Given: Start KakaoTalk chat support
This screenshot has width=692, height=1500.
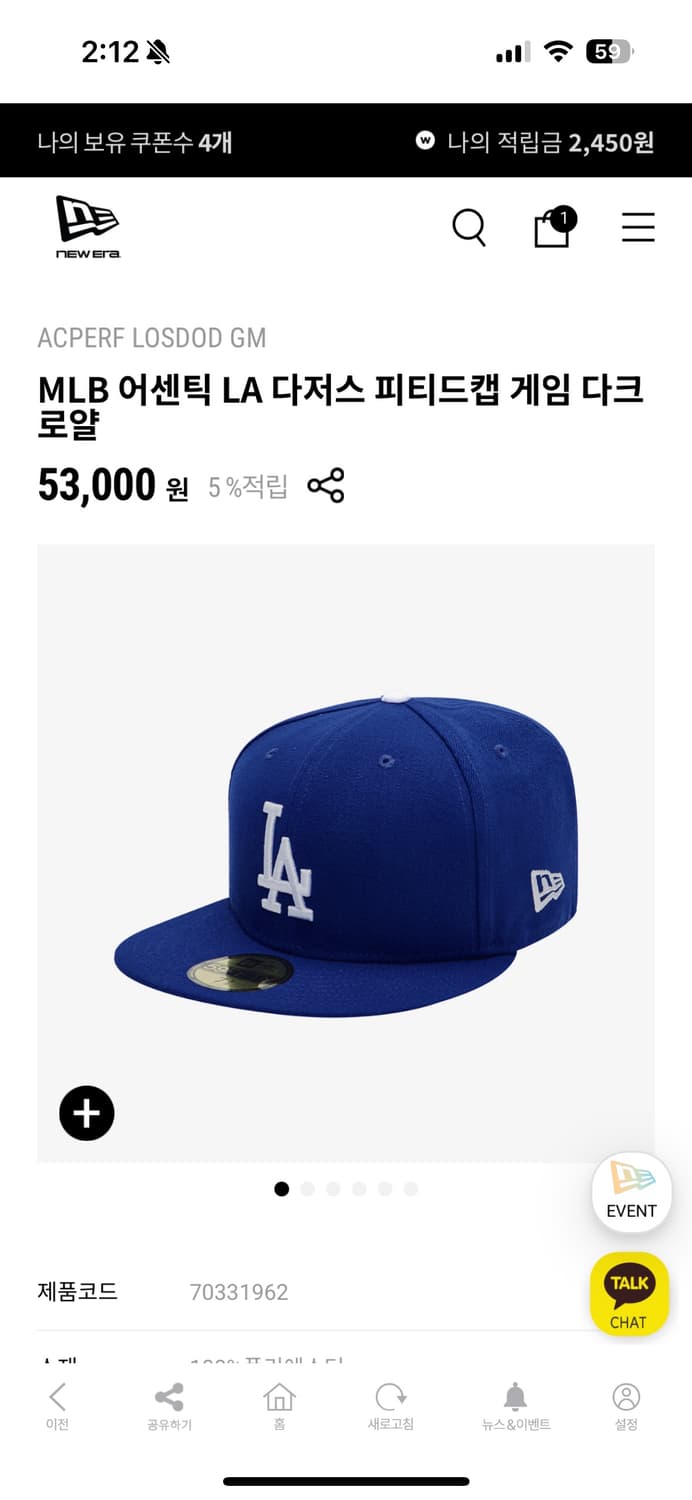Looking at the screenshot, I should point(628,1296).
